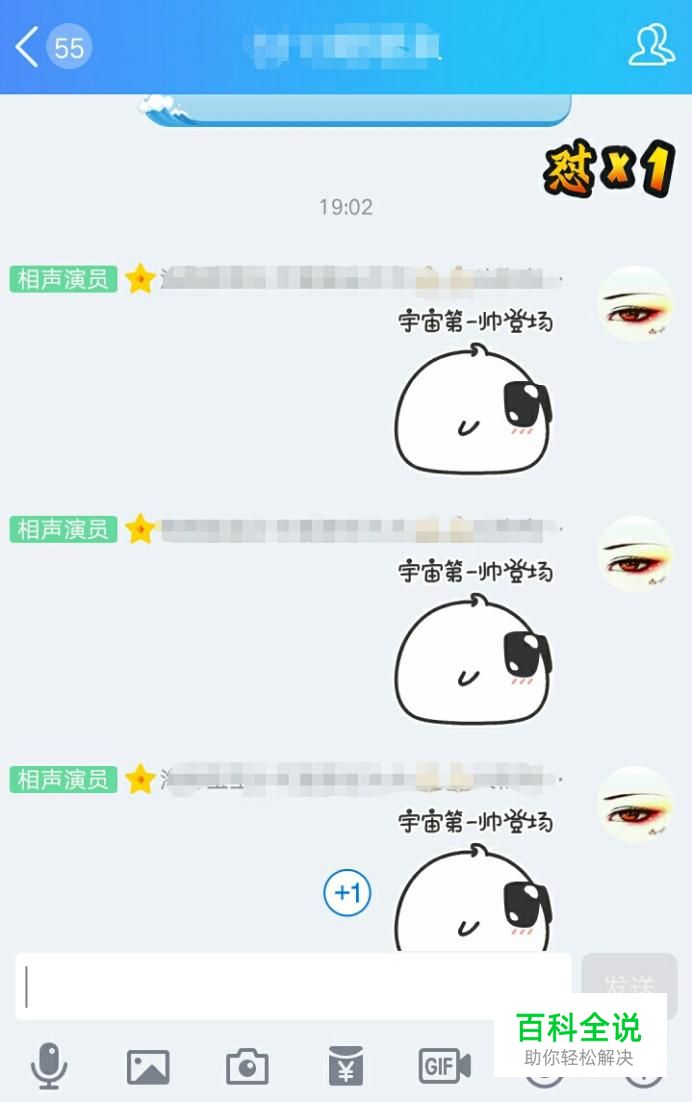Open the camera to take a photo
Viewport: 692px width, 1102px height.
(x=247, y=1066)
